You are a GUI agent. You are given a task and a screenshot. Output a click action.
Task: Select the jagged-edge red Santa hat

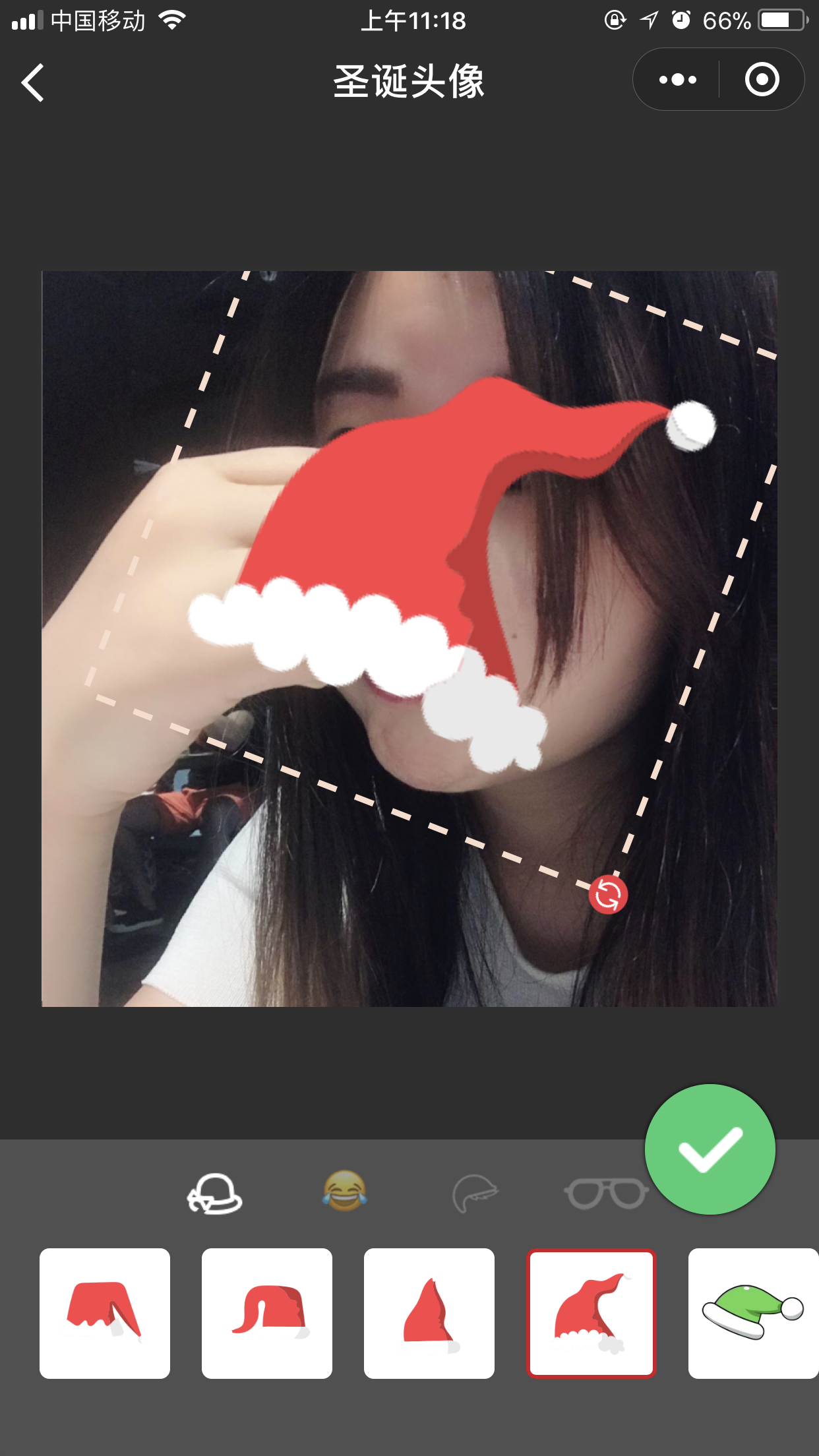(x=105, y=1313)
